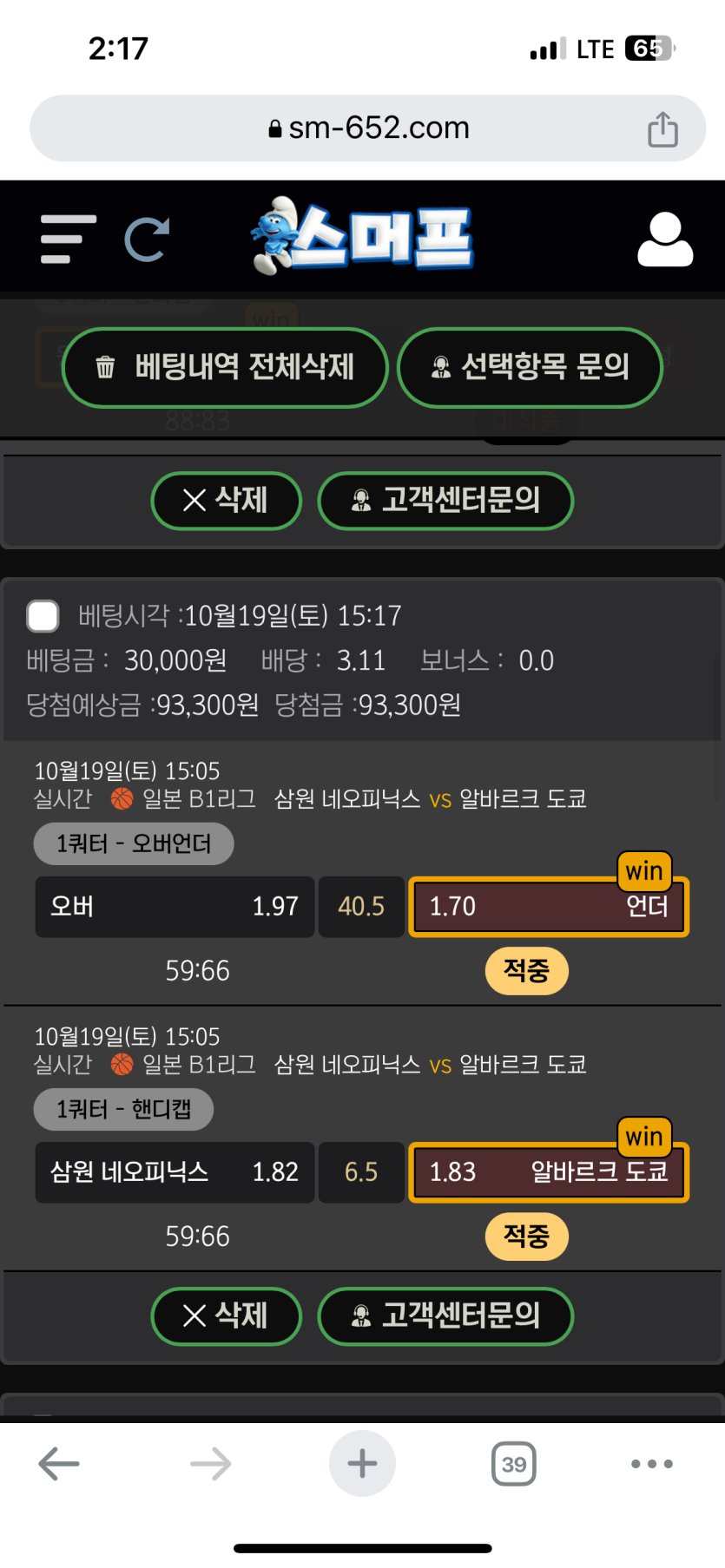Screen dimensions: 725x1568
Task: Go back in browser
Action: 59,1464
